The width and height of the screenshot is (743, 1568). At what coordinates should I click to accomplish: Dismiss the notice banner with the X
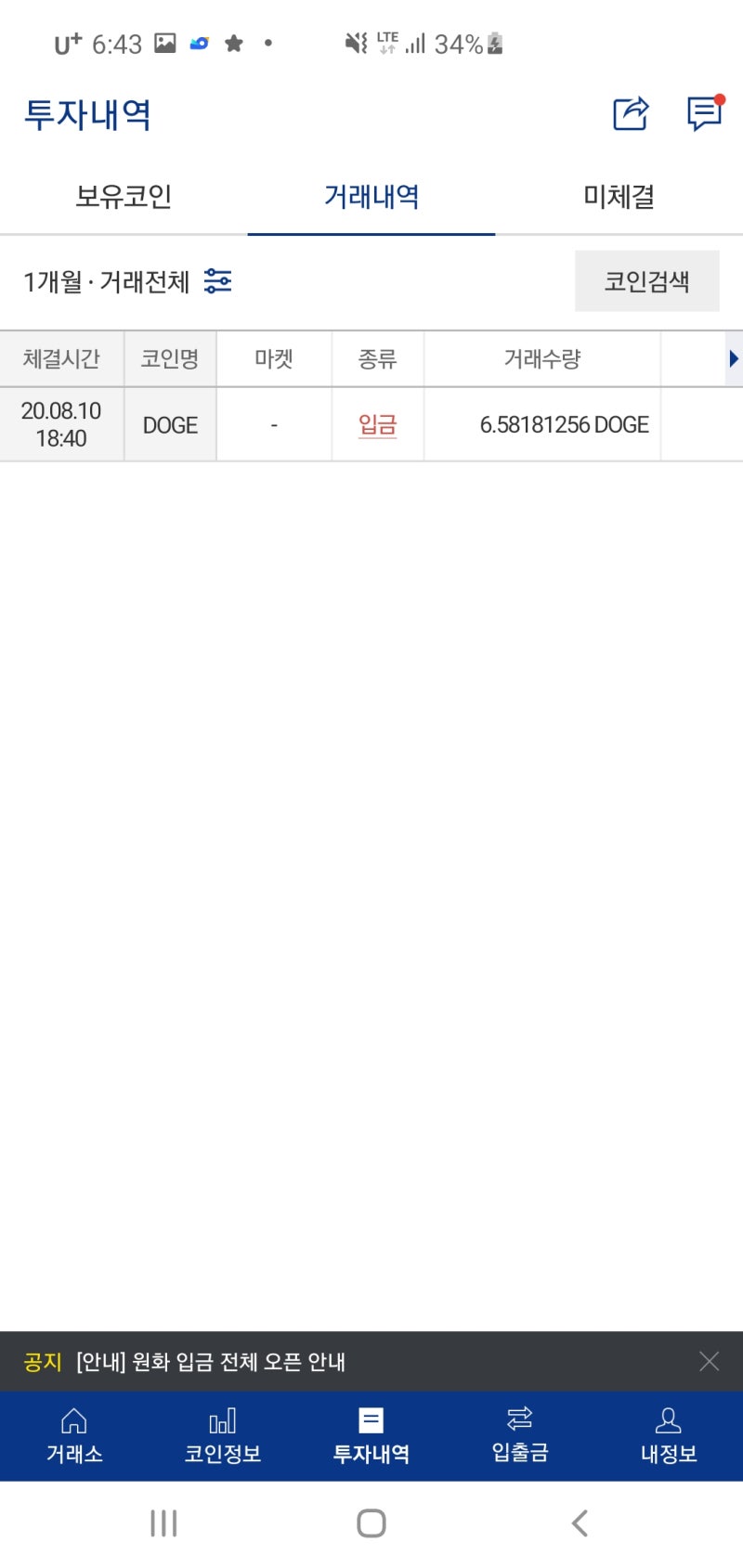709,1361
